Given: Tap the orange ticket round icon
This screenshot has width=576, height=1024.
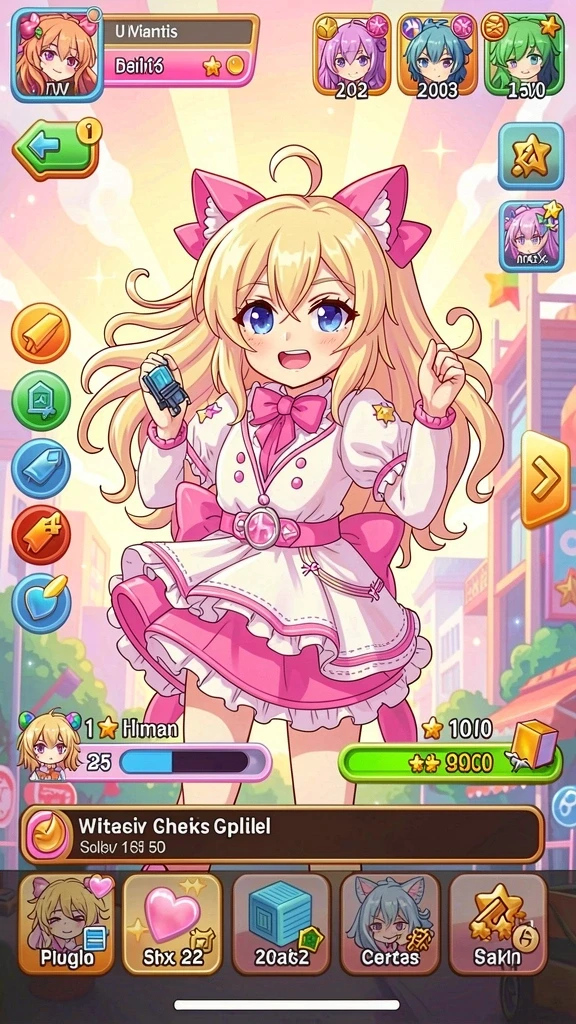Looking at the screenshot, I should (40, 333).
